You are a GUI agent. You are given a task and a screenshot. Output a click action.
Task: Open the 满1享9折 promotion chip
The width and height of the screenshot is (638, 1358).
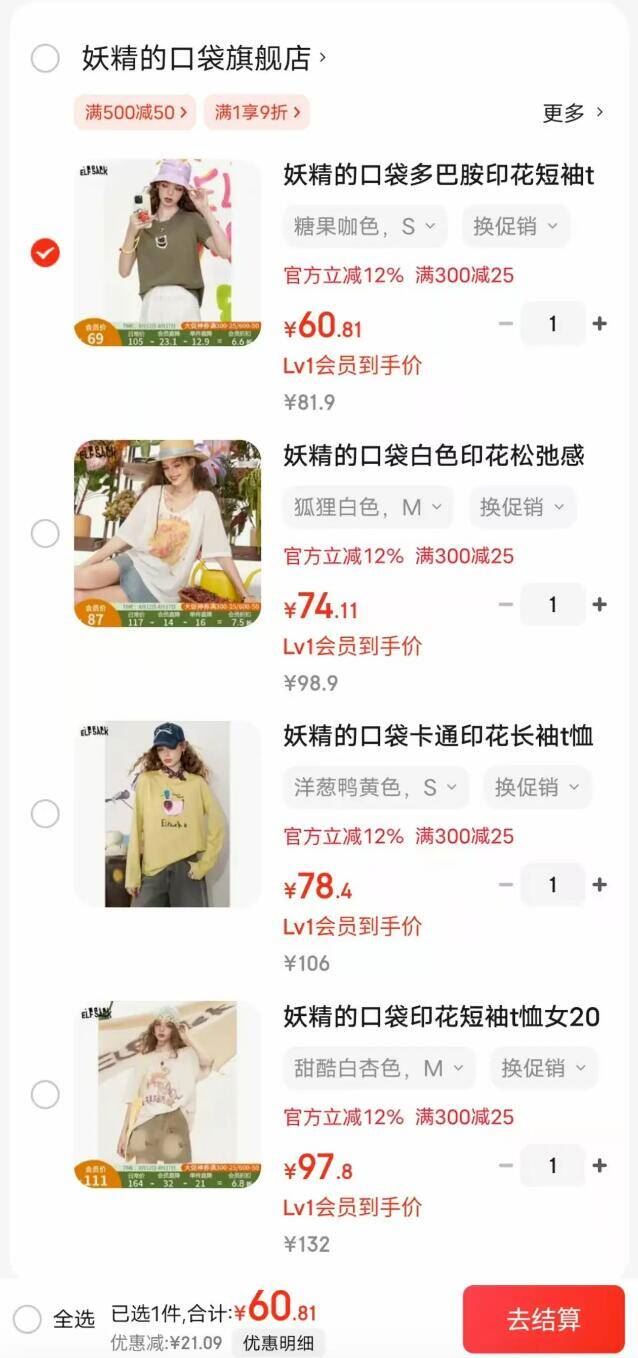coord(257,112)
